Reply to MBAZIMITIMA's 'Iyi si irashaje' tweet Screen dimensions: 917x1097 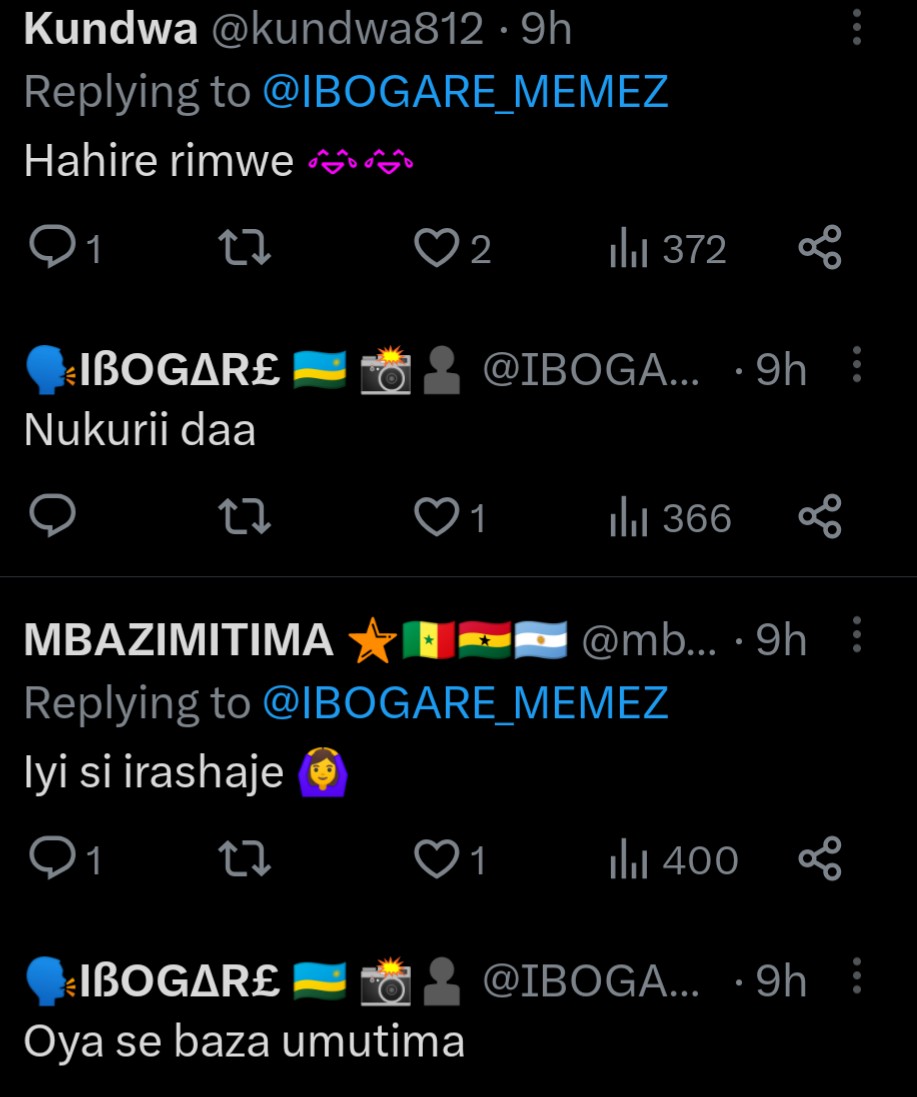click(48, 859)
